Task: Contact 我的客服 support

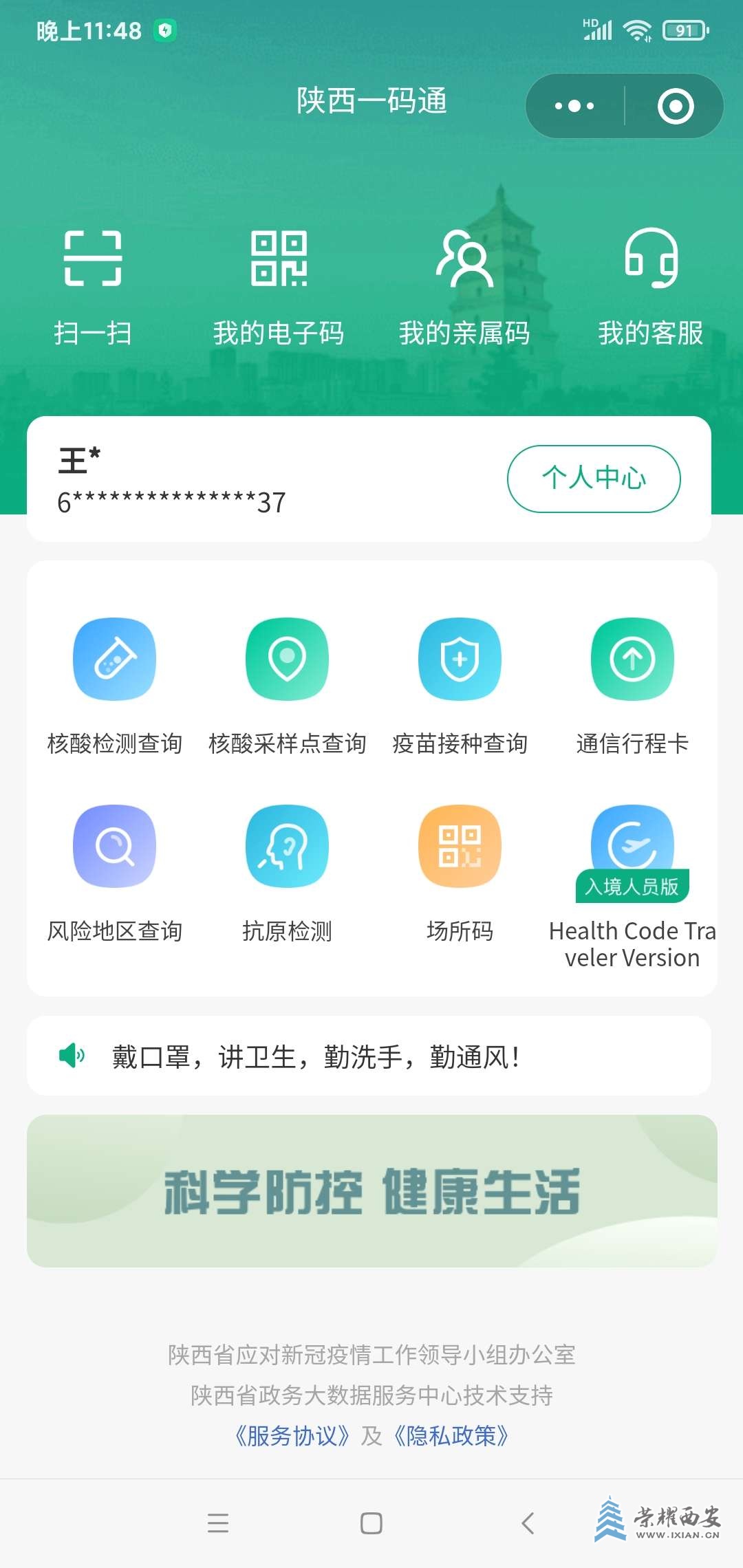Action: (x=650, y=287)
